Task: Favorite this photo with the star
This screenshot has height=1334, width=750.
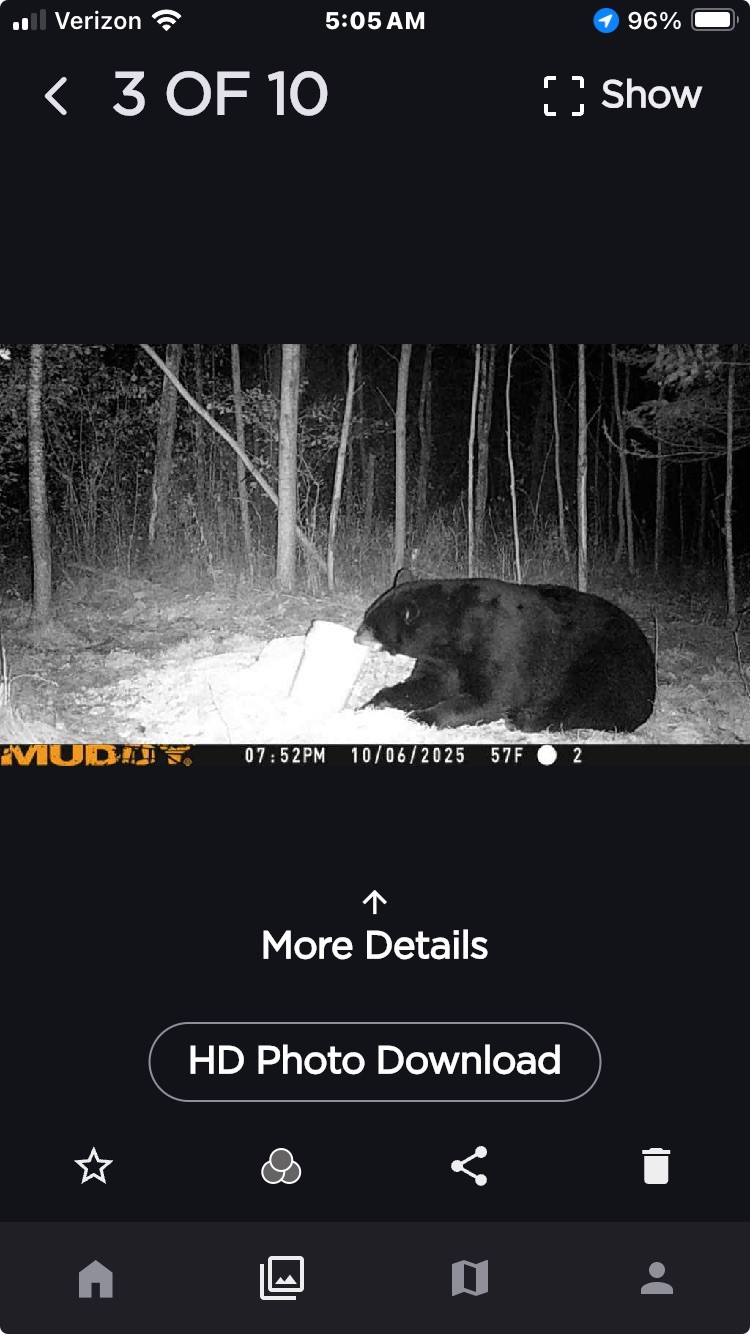Action: 94,1166
